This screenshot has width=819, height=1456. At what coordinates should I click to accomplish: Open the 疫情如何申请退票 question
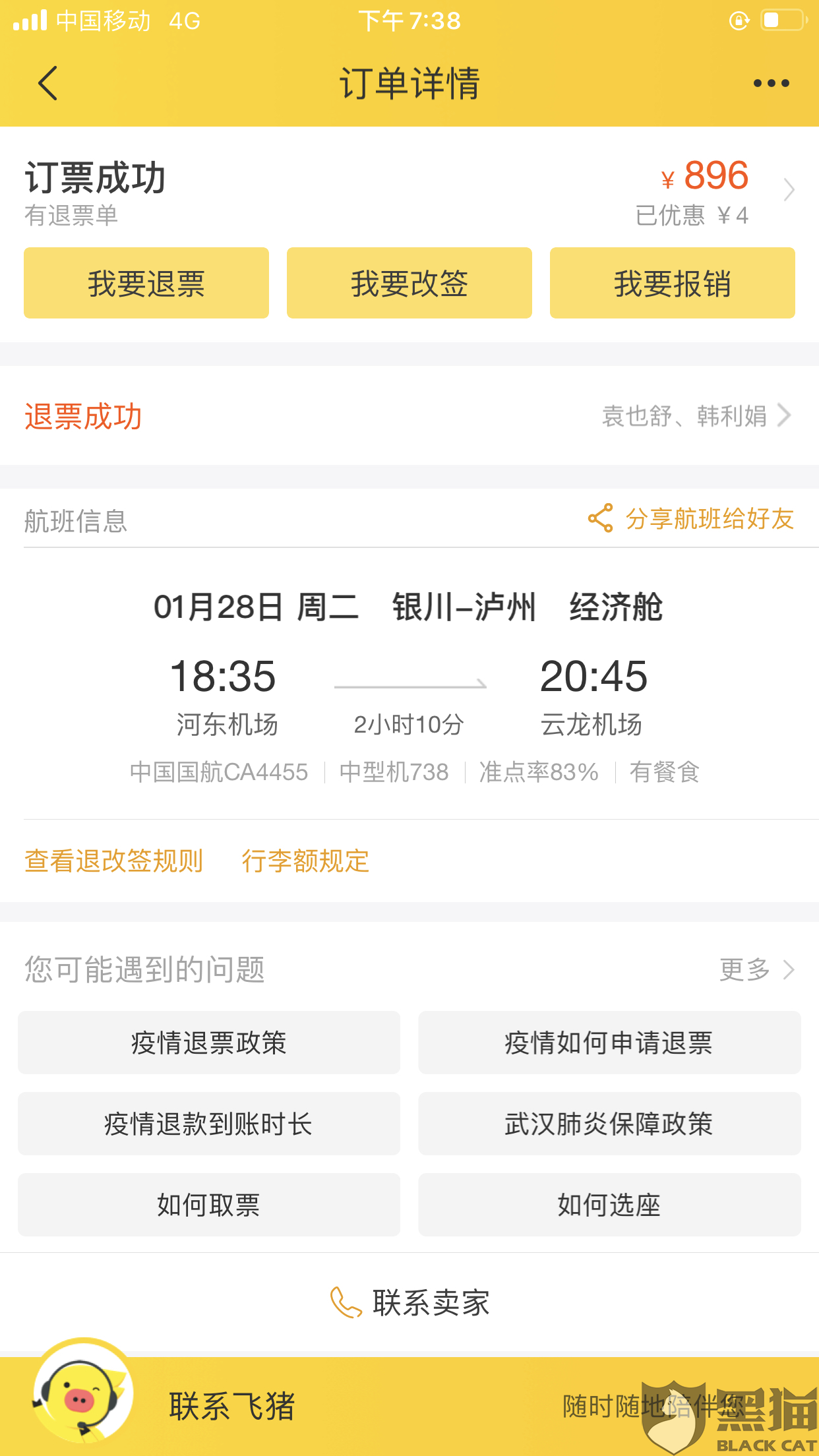(609, 1043)
